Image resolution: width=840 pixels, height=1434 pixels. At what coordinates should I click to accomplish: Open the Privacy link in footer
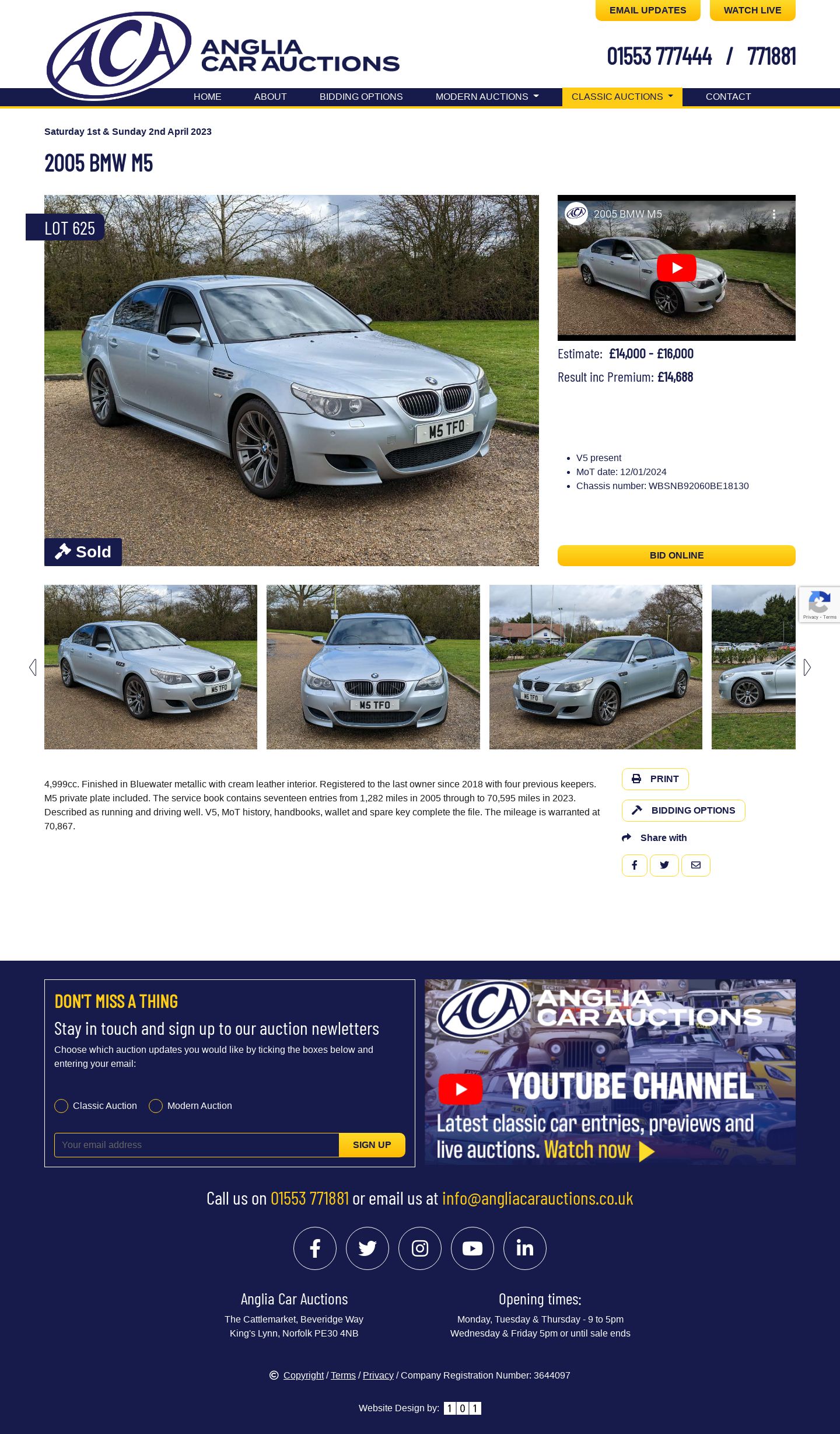click(x=378, y=1376)
